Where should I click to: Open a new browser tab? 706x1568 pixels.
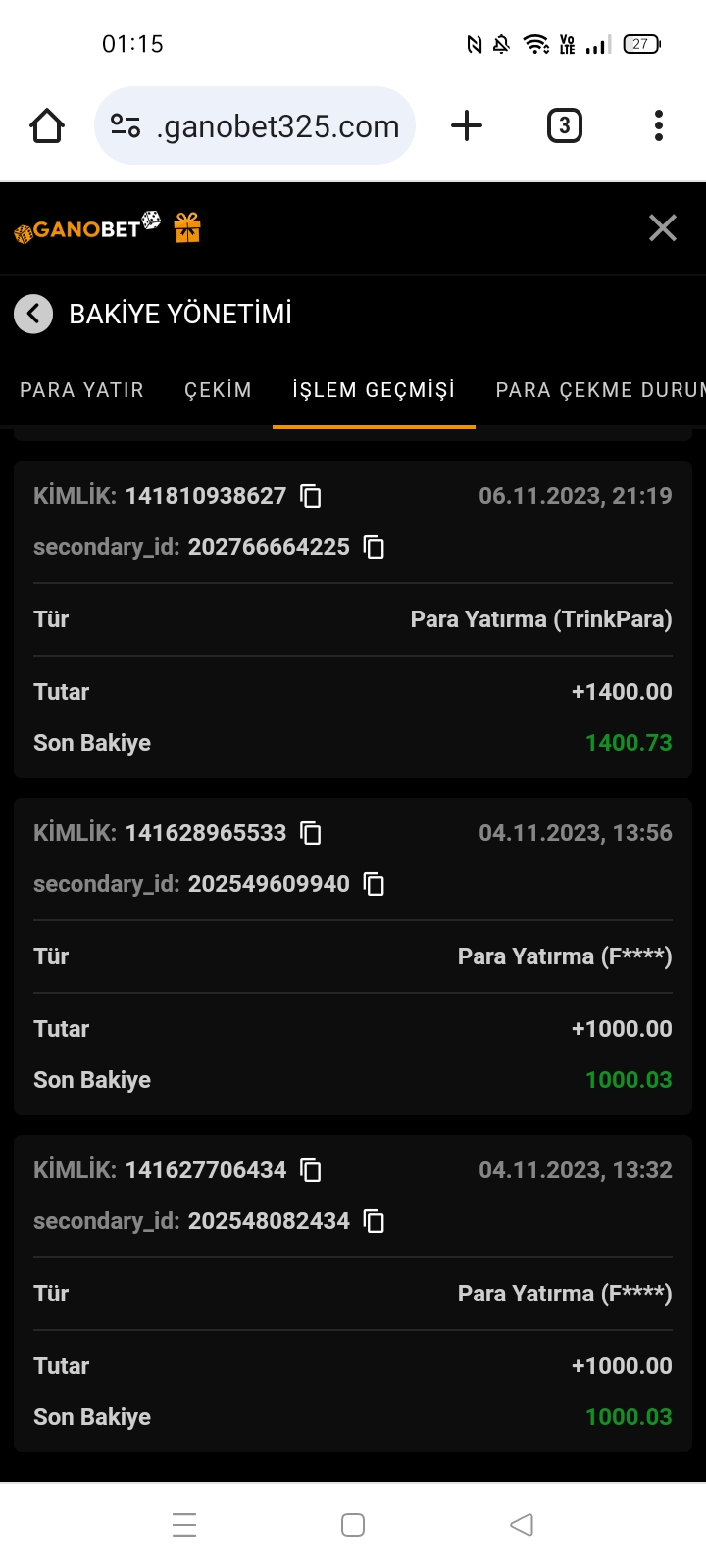[467, 125]
